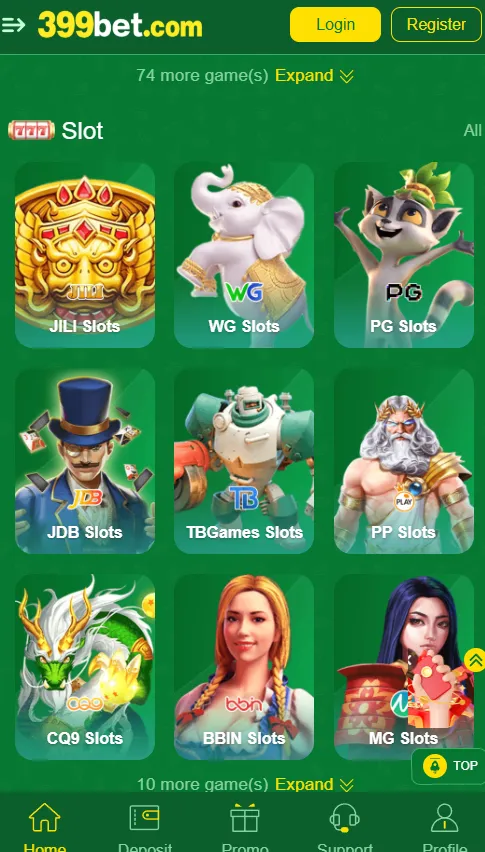This screenshot has width=485, height=852.
Task: Expand the 74 more games list
Action: (x=314, y=76)
